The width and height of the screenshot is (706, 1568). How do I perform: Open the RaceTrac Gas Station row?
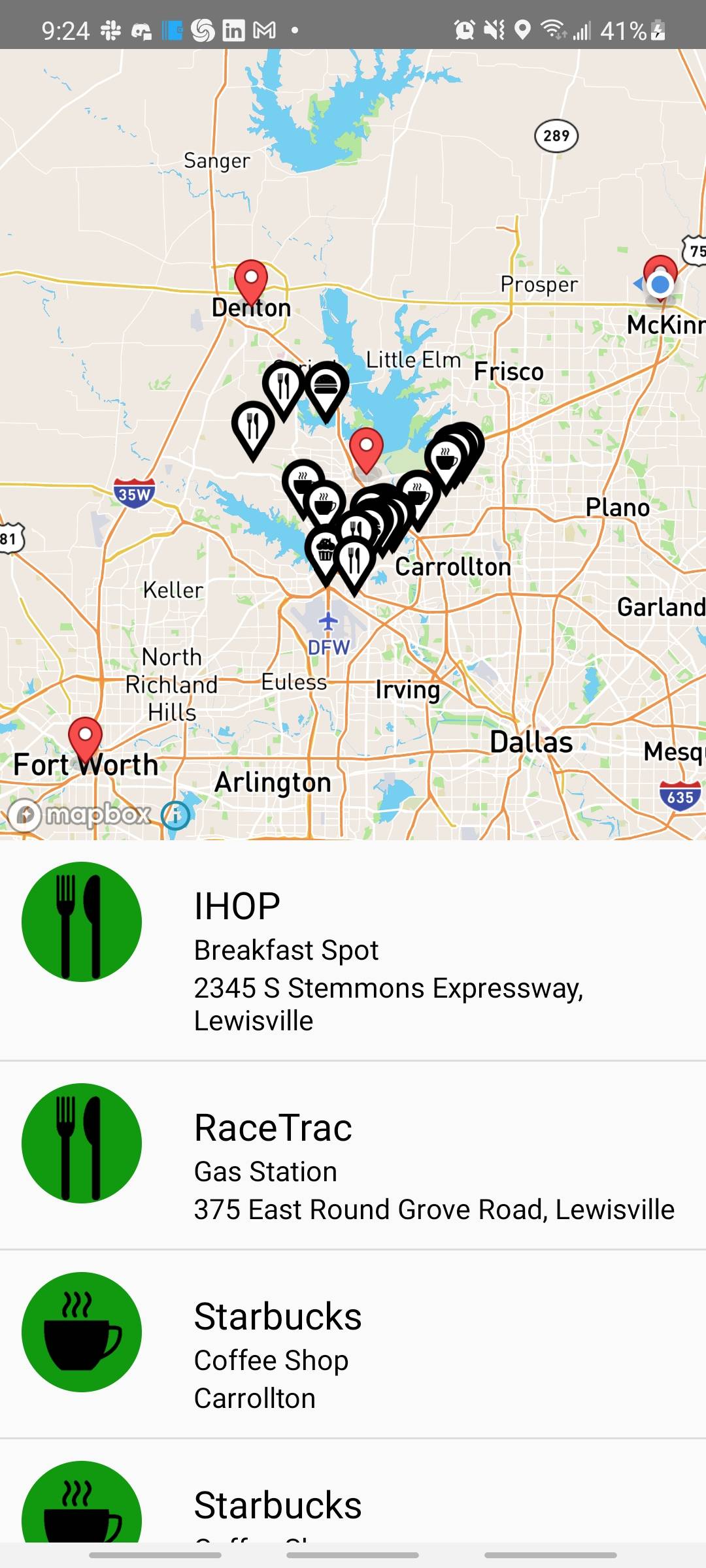pyautogui.click(x=353, y=1156)
